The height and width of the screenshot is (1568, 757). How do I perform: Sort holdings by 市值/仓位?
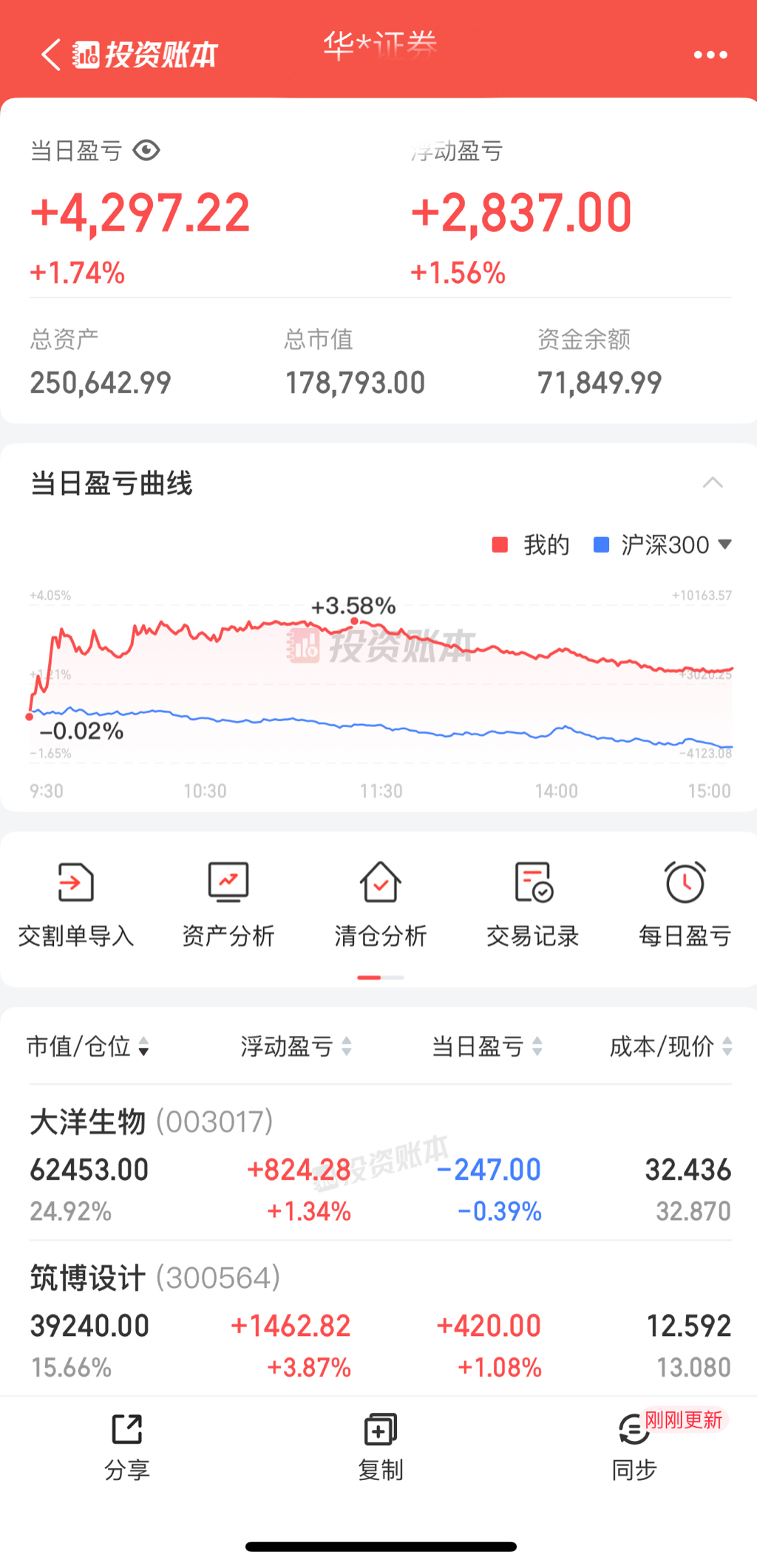click(88, 1046)
